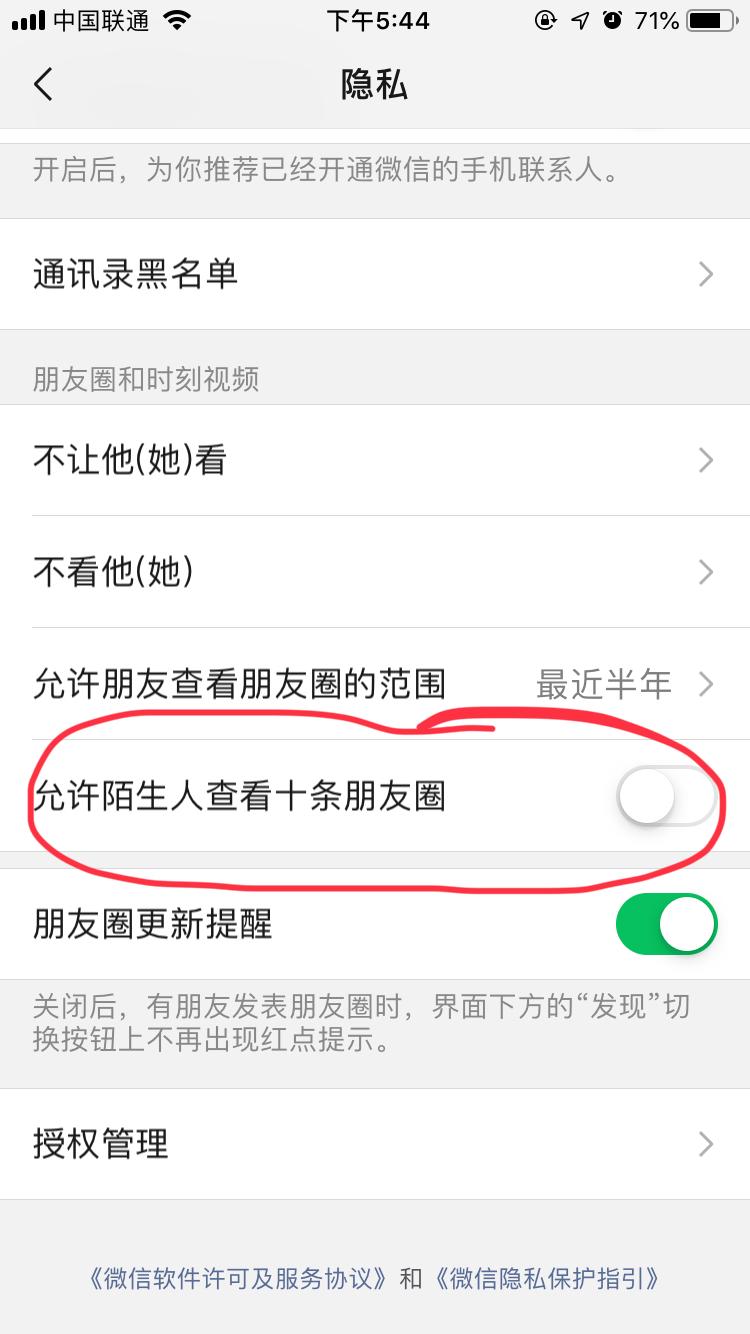Screen dimensions: 750x1334
Task: View 《微信隐私保护指引》
Action: point(547,1278)
